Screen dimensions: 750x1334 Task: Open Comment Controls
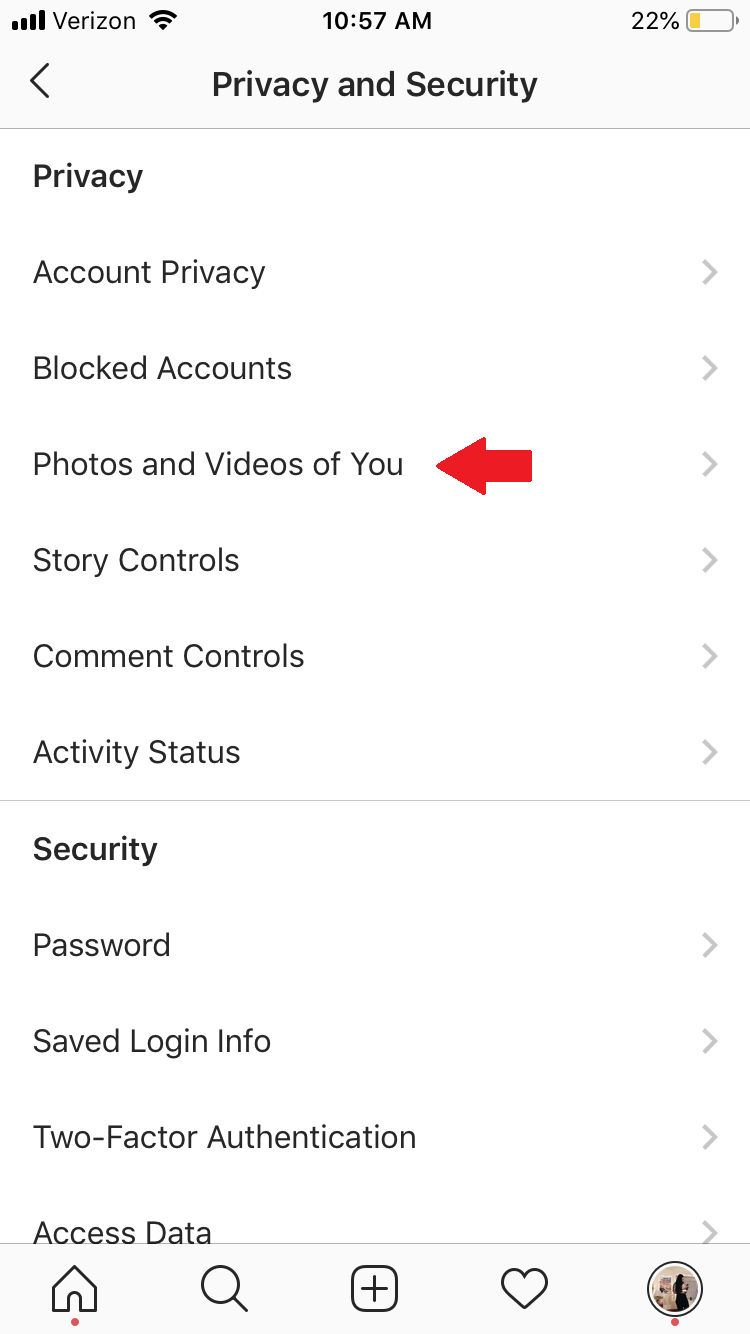pos(375,656)
